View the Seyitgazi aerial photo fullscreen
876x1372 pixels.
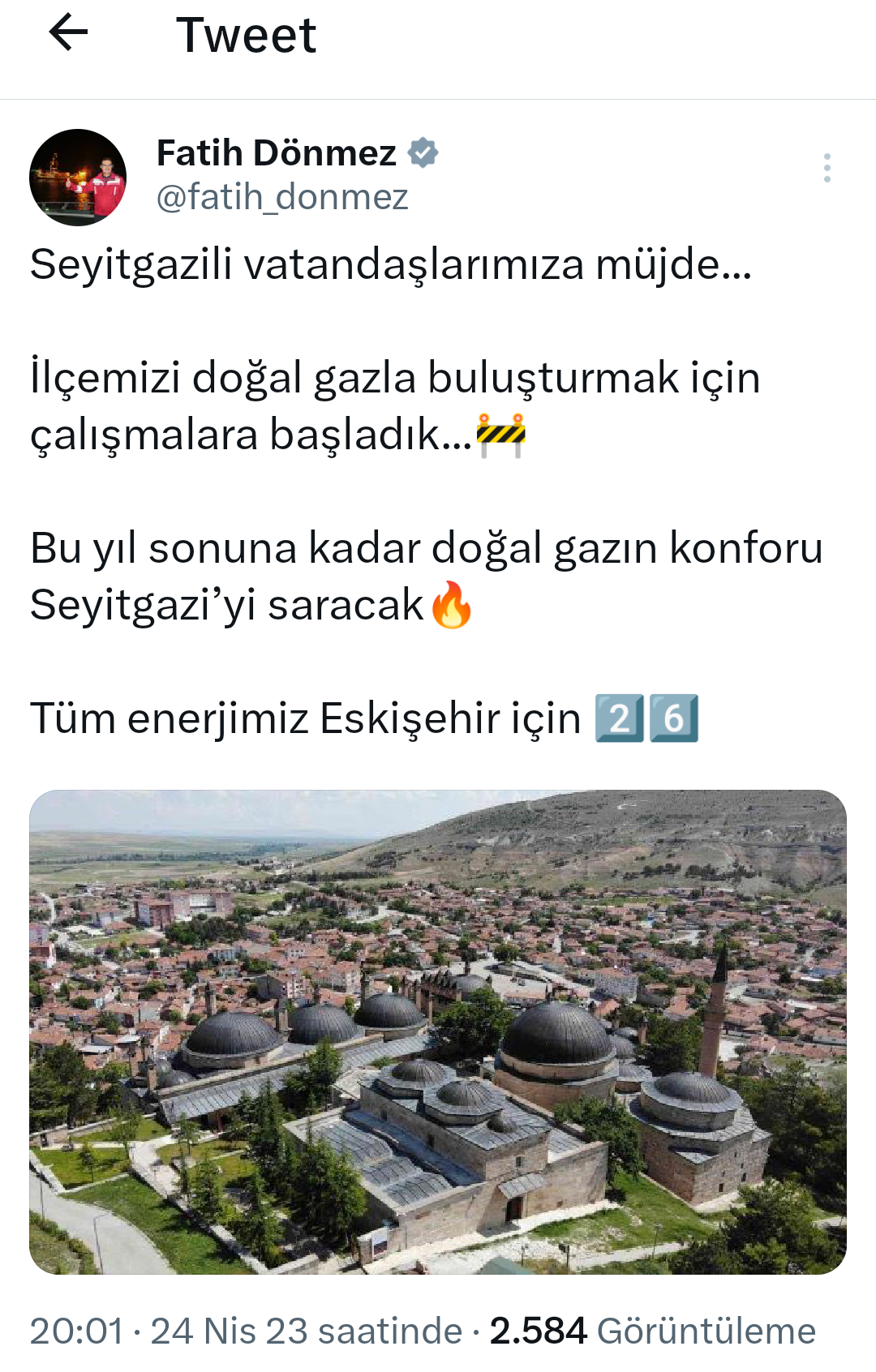pyautogui.click(x=438, y=1031)
